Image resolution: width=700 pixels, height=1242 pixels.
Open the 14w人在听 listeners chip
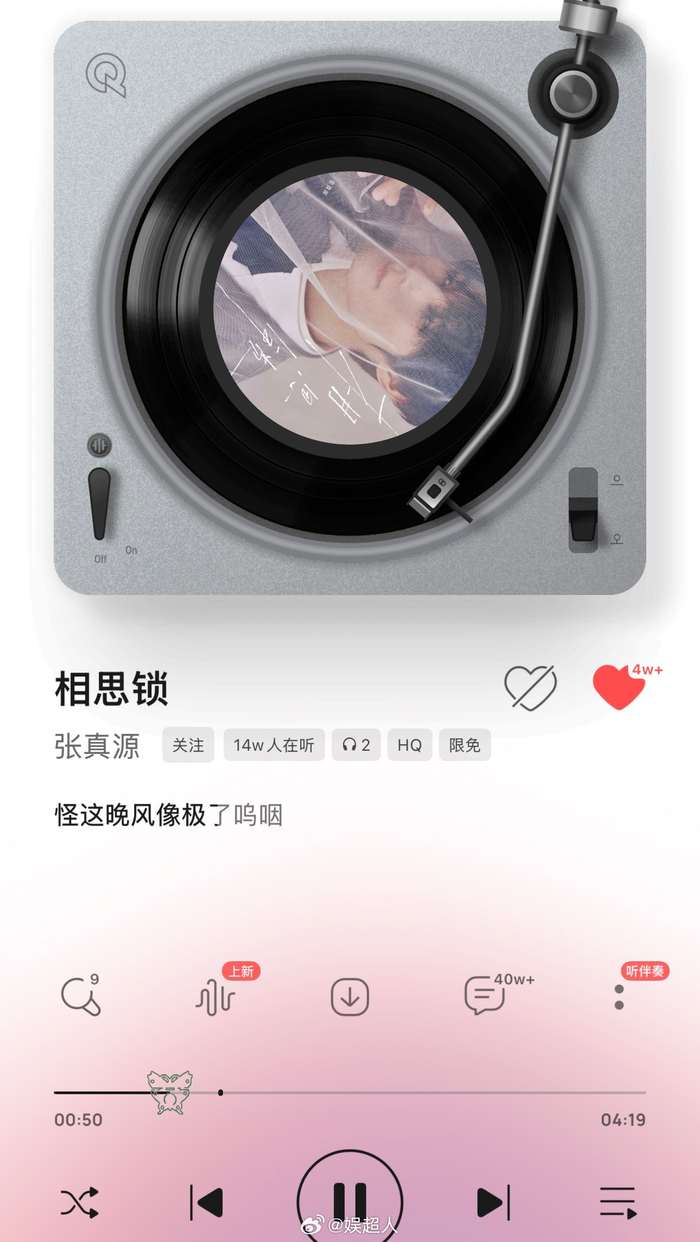pos(274,745)
